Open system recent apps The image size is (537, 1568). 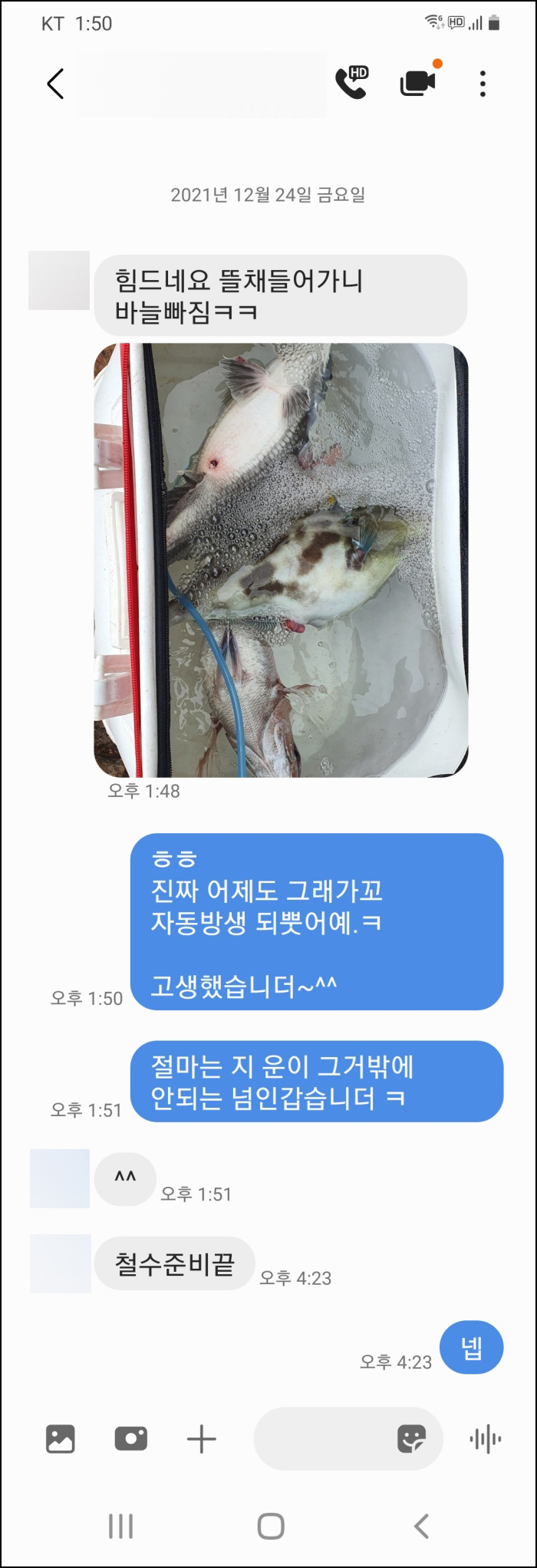pos(120,1526)
